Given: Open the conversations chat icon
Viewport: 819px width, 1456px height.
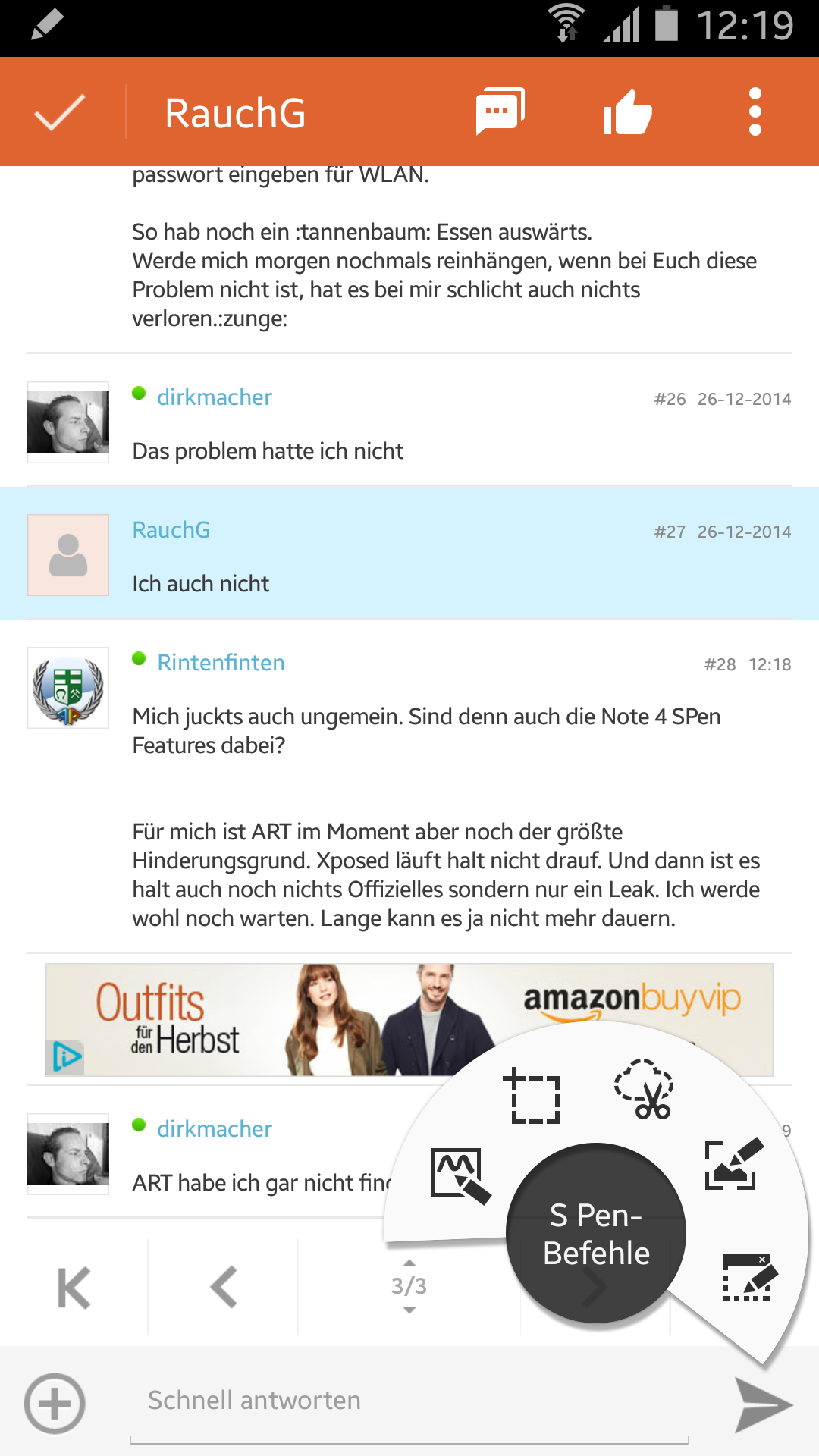Looking at the screenshot, I should pyautogui.click(x=500, y=112).
